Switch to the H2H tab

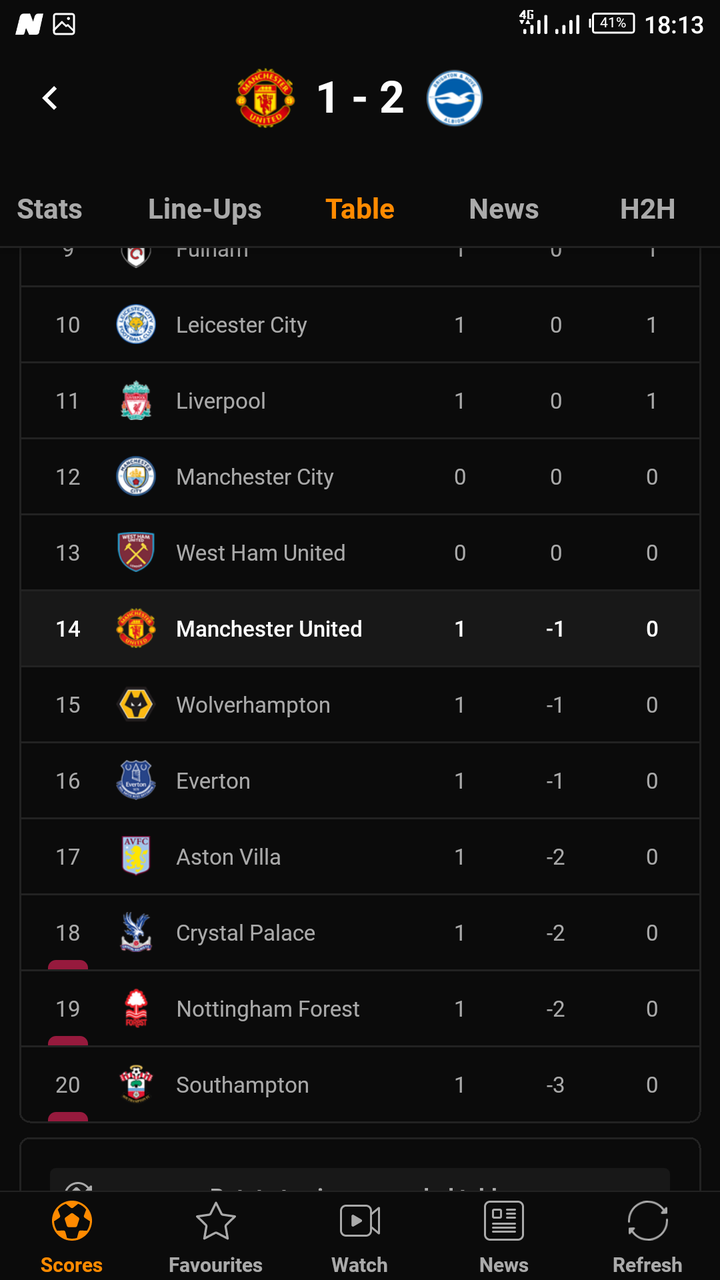coord(648,209)
